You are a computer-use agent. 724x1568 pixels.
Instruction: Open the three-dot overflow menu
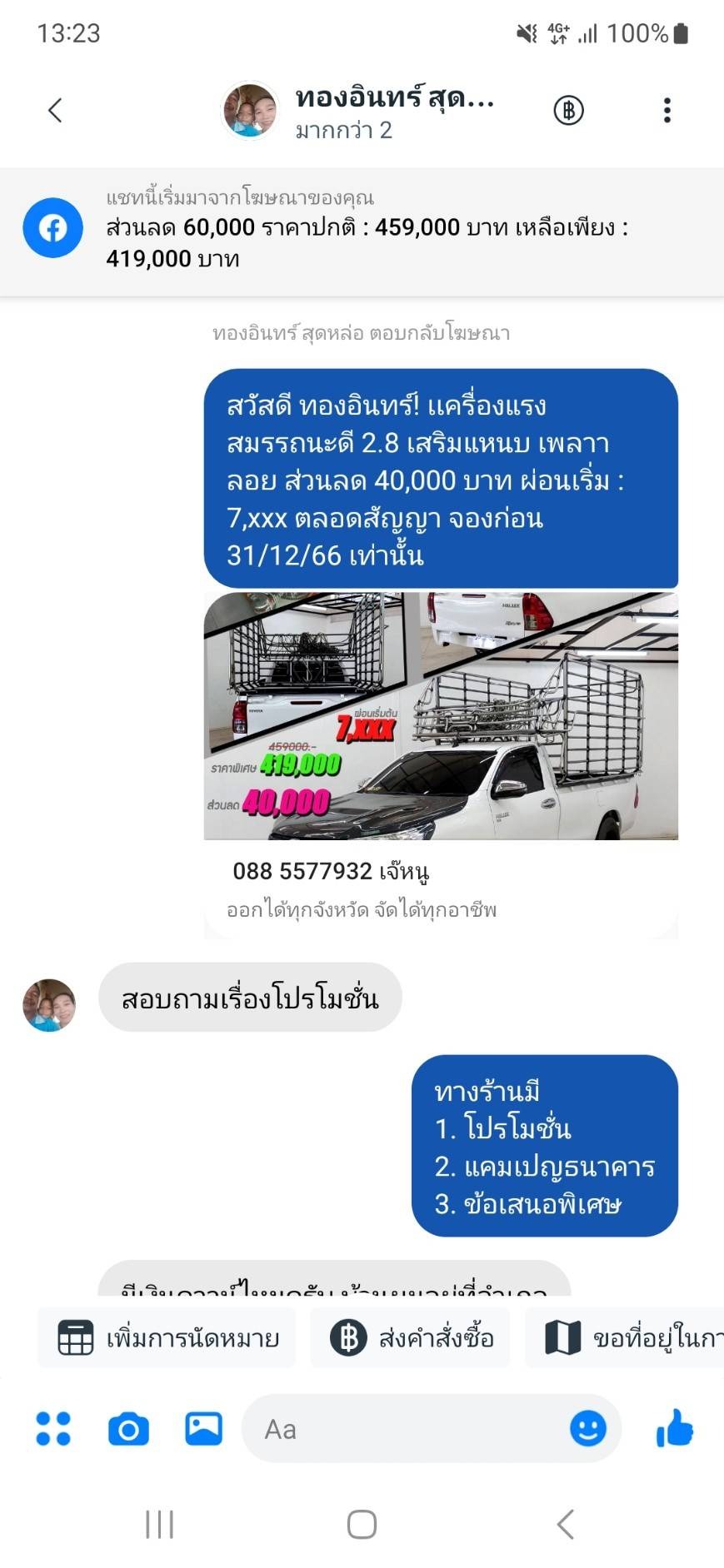pos(667,110)
